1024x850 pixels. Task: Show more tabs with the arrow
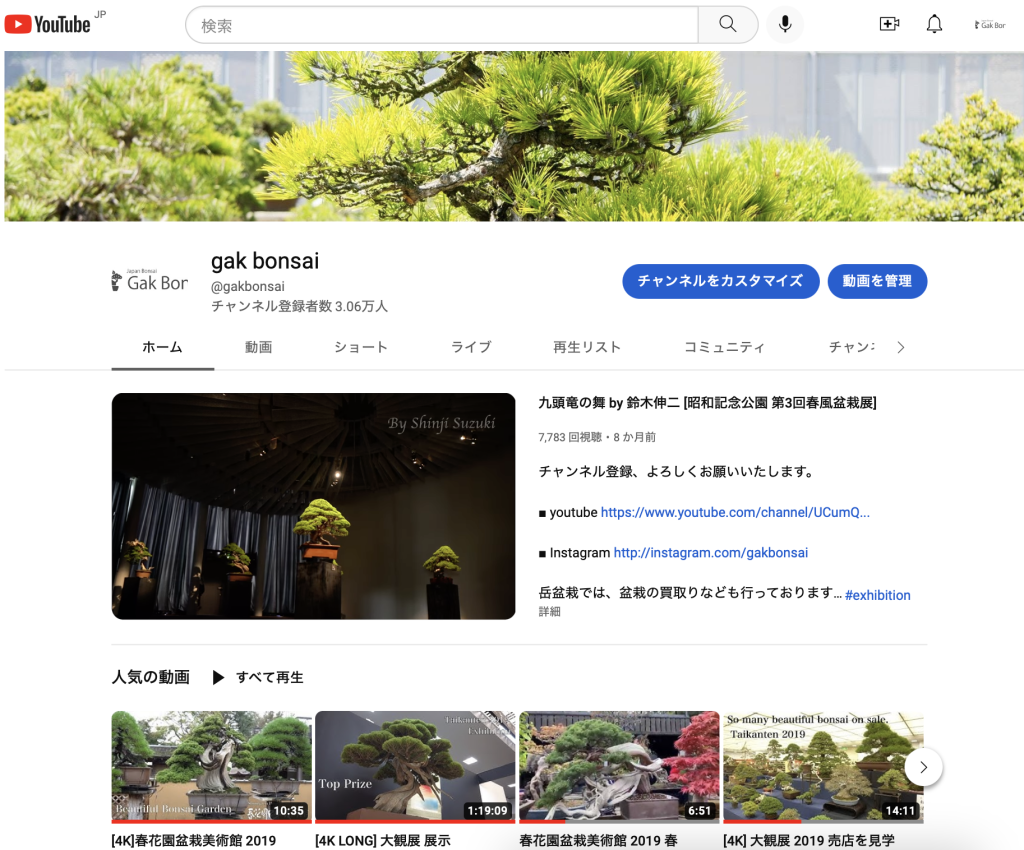click(901, 348)
